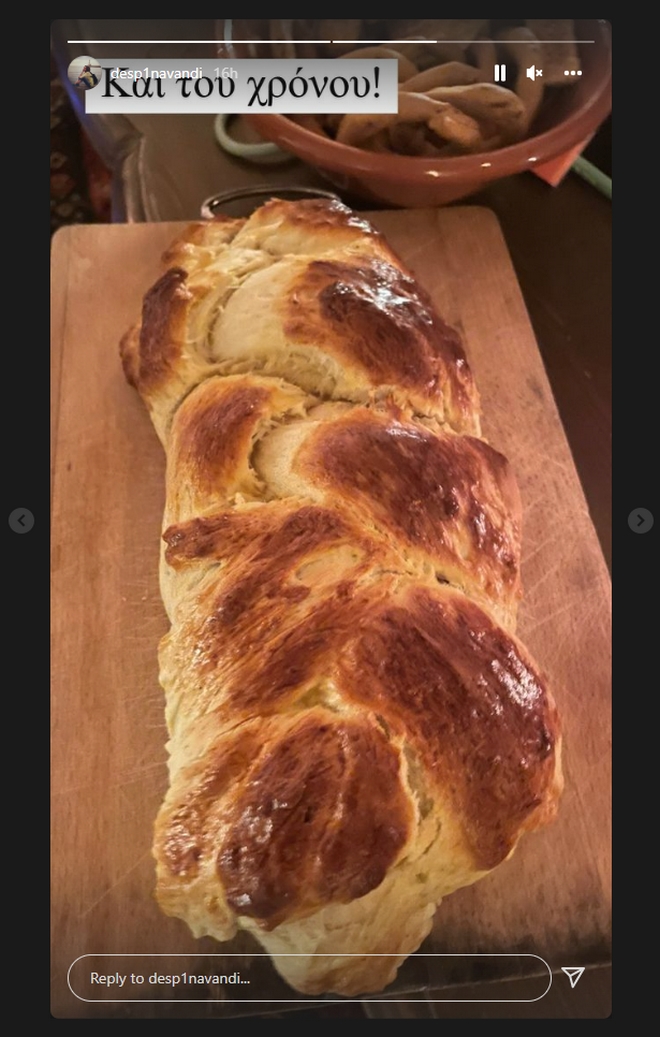Share story via paper plane icon

pyautogui.click(x=573, y=977)
